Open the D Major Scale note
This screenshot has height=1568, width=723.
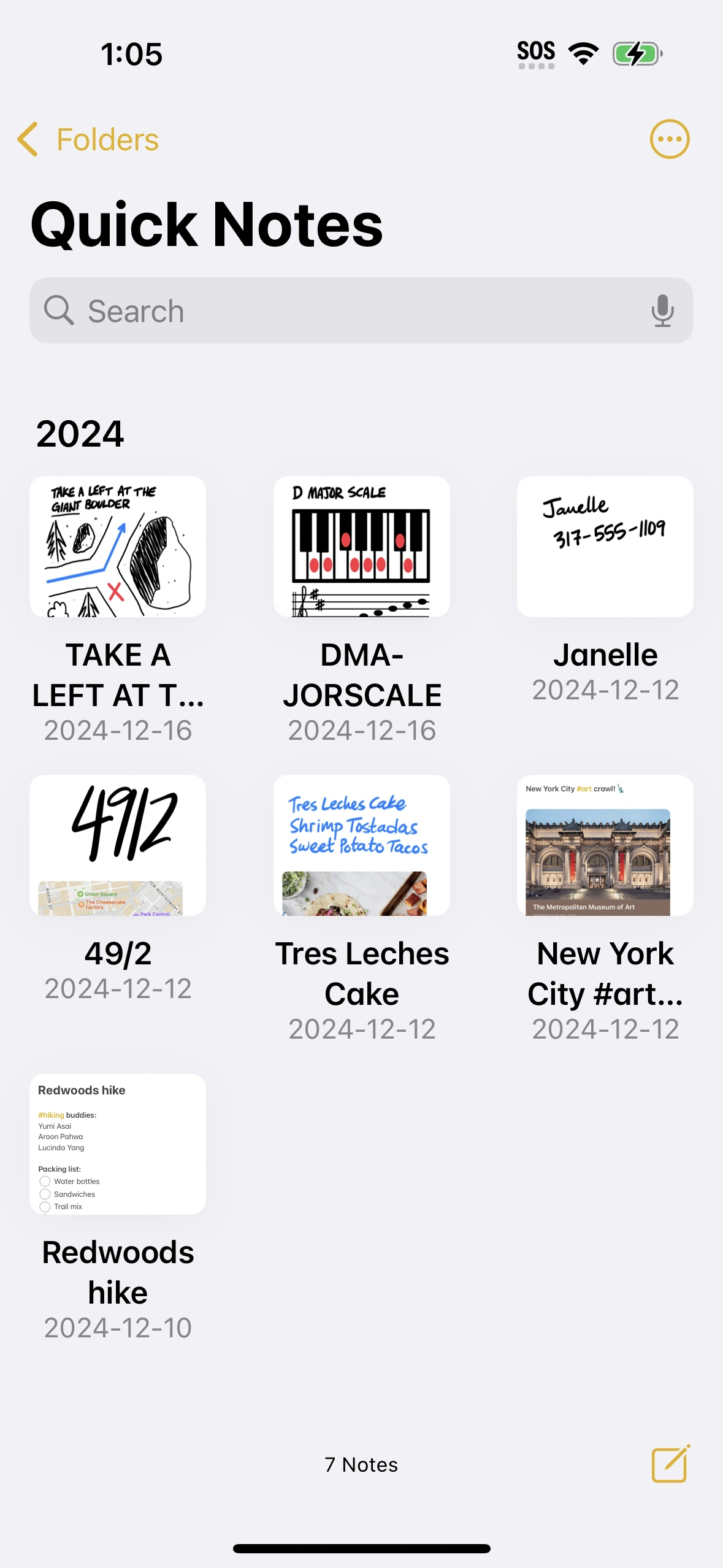coord(362,547)
